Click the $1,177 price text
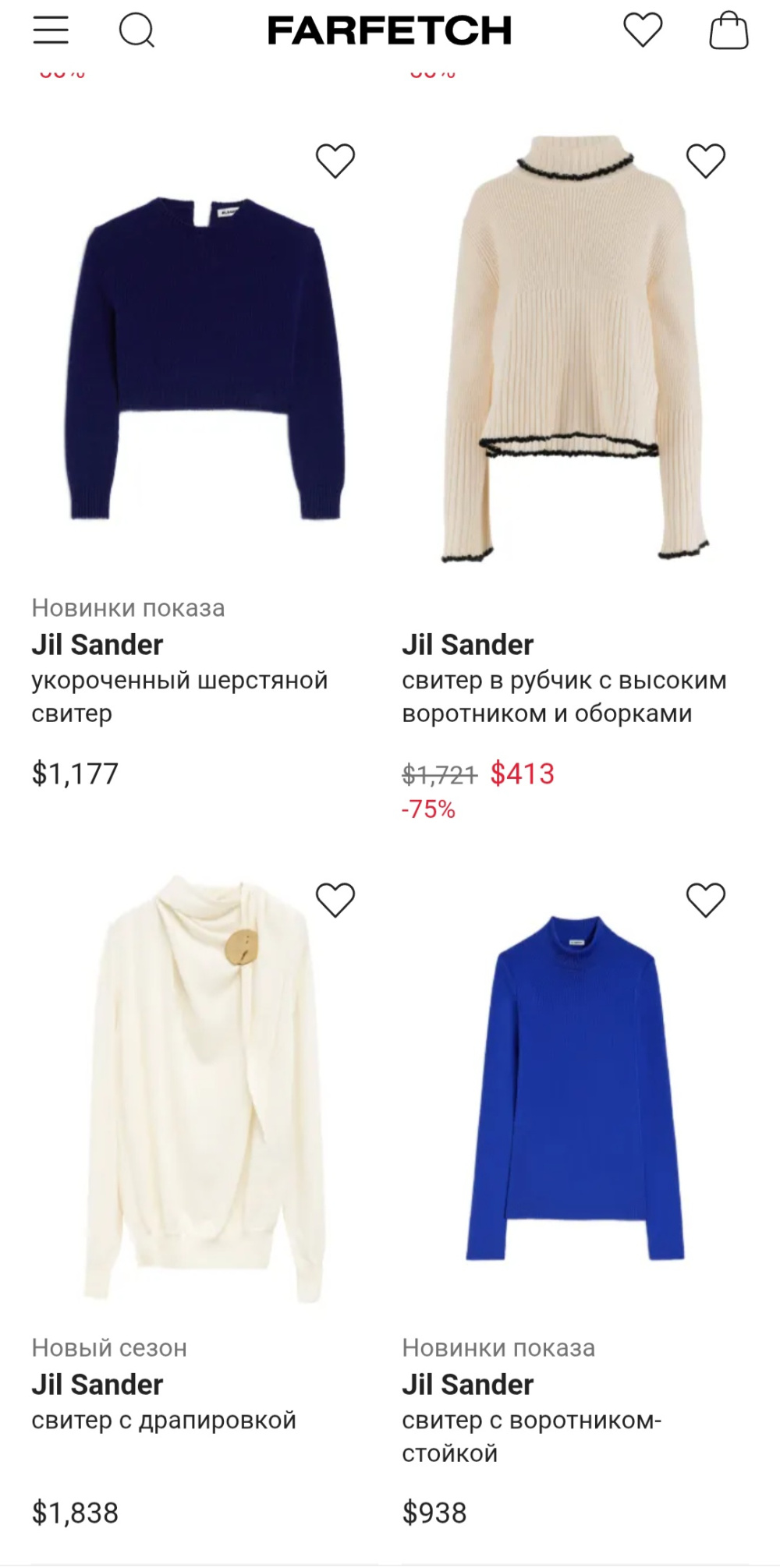Image resolution: width=780 pixels, height=1568 pixels. pyautogui.click(x=74, y=774)
